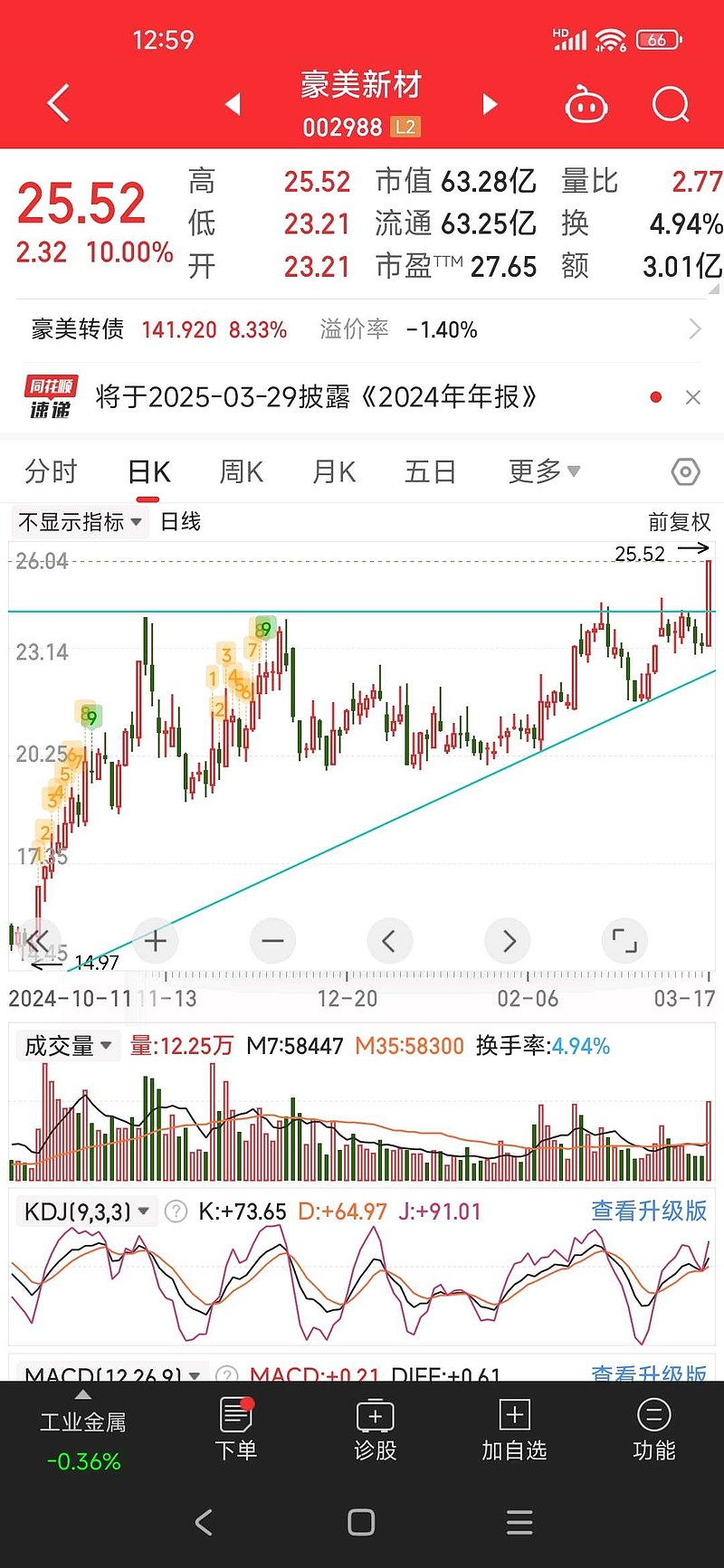Expand the chart to full screen
The width and height of the screenshot is (724, 1568).
pos(624,941)
